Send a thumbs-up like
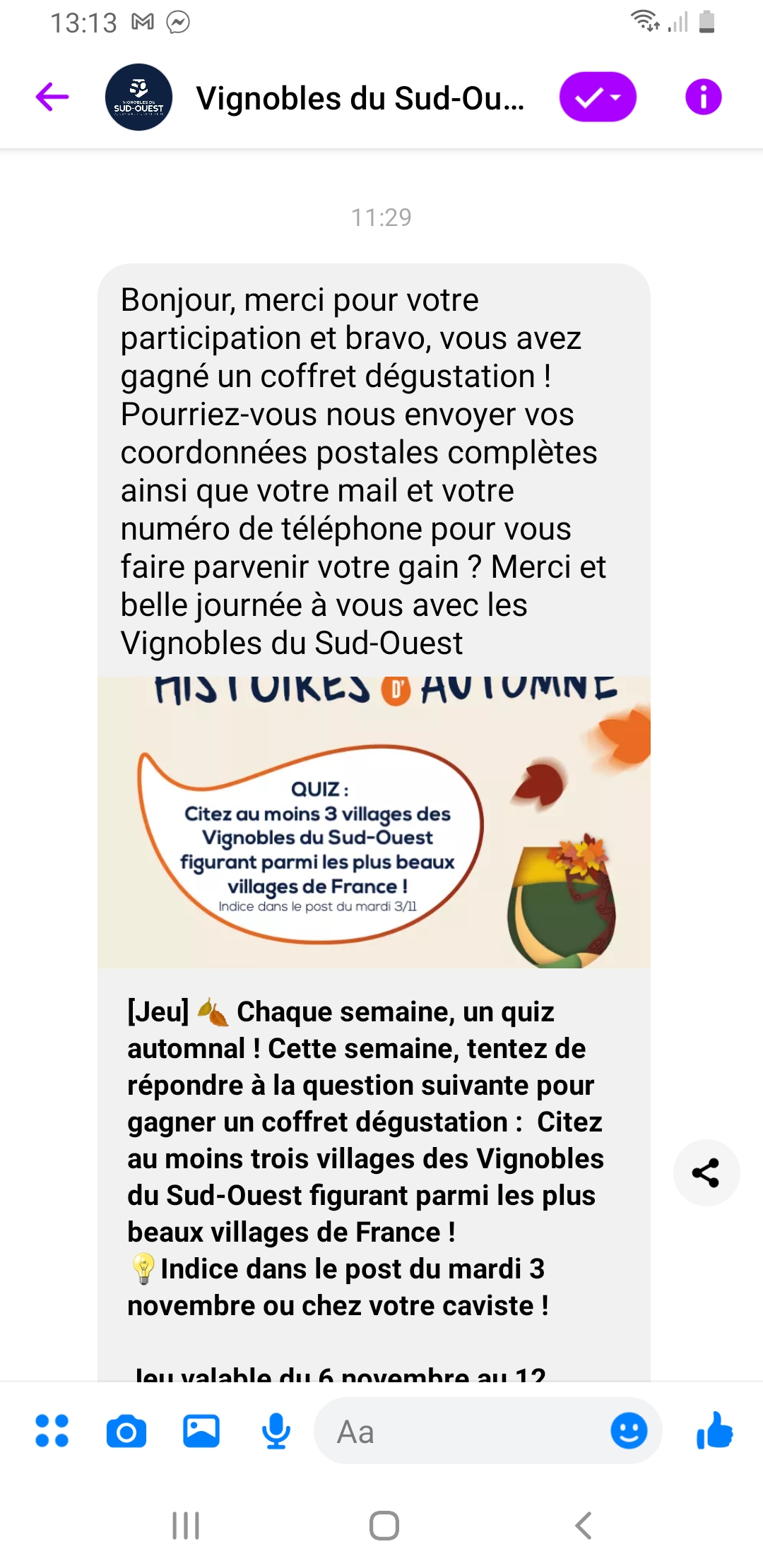Viewport: 763px width, 1568px height. coord(714,1430)
